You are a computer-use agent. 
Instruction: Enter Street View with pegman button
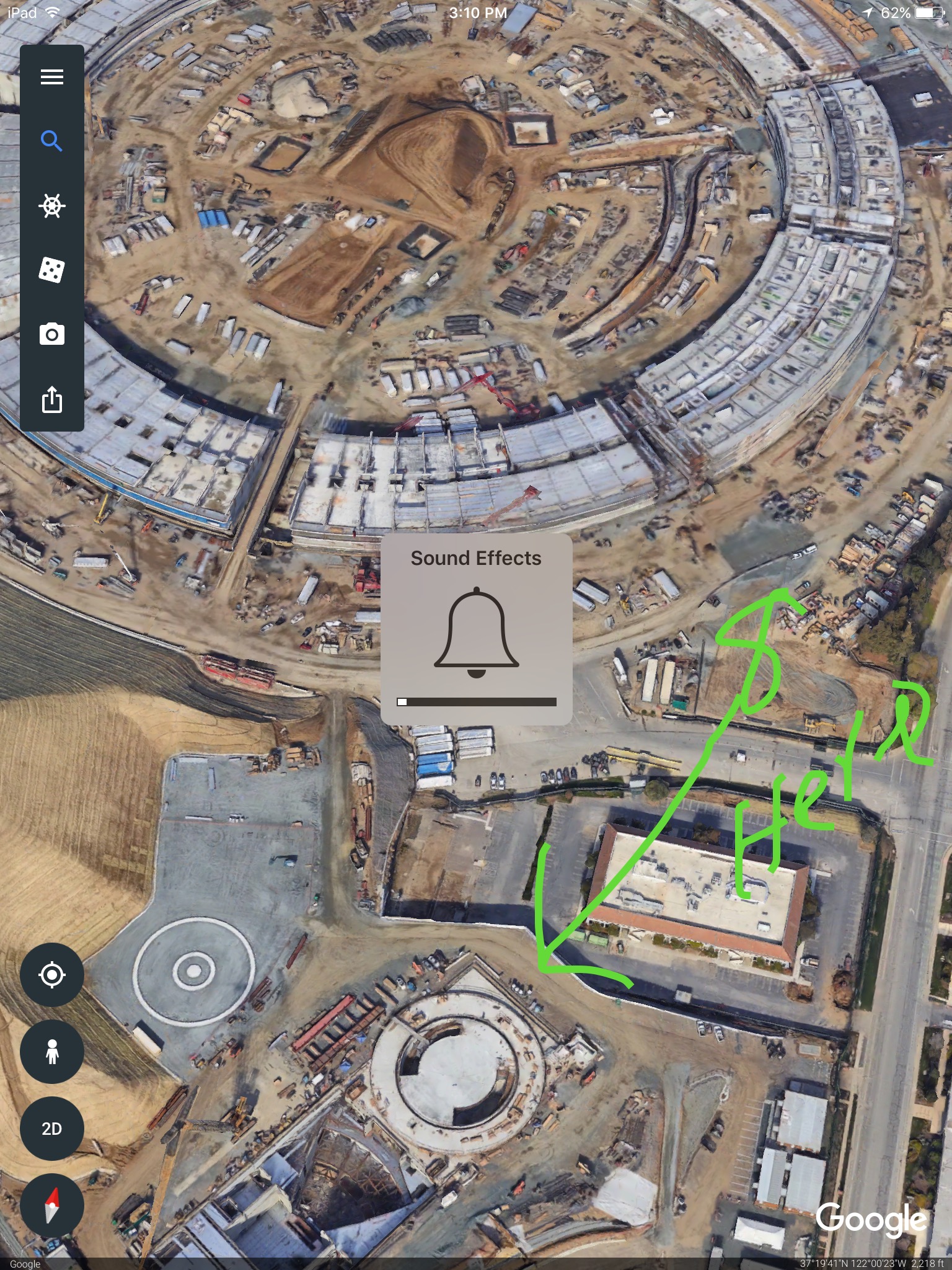52,1052
